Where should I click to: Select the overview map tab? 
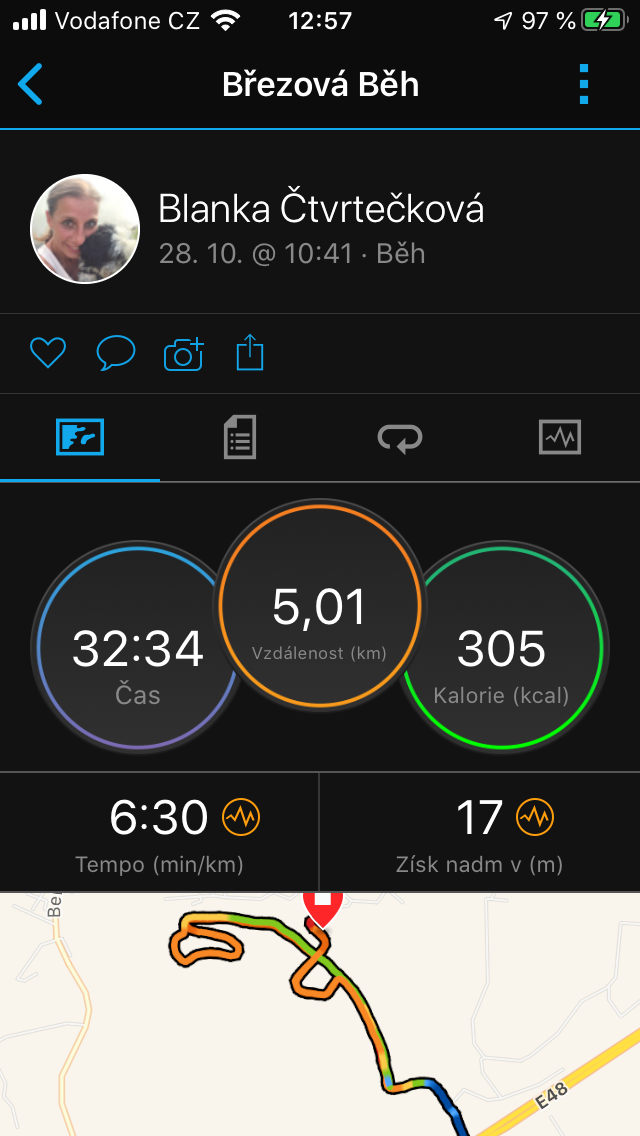pyautogui.click(x=80, y=437)
